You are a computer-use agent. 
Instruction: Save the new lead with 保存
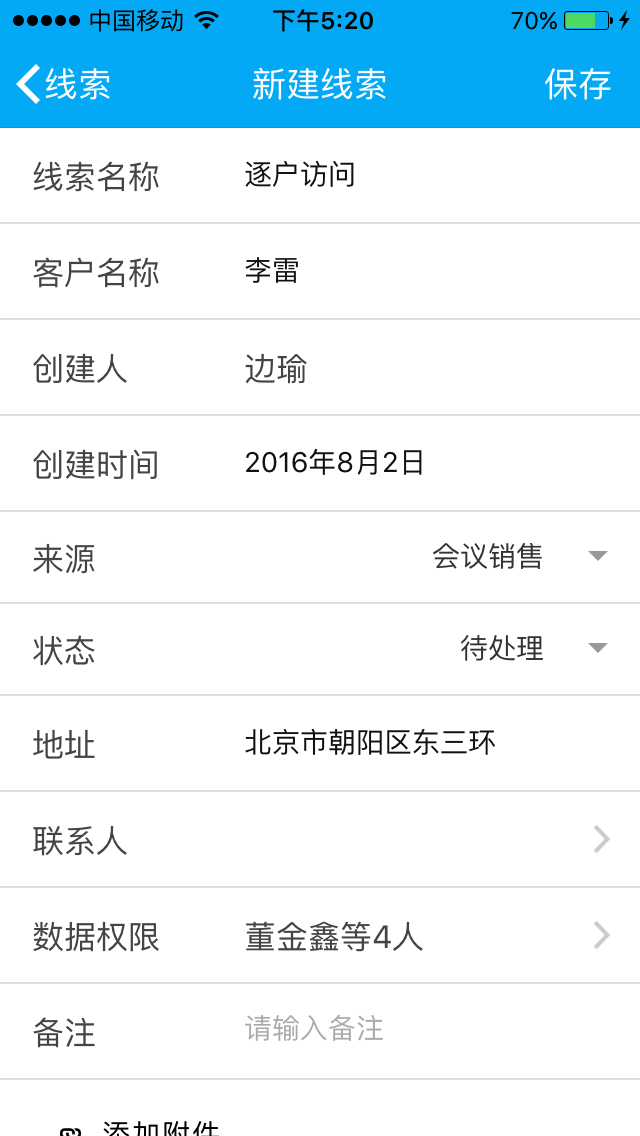[577, 85]
